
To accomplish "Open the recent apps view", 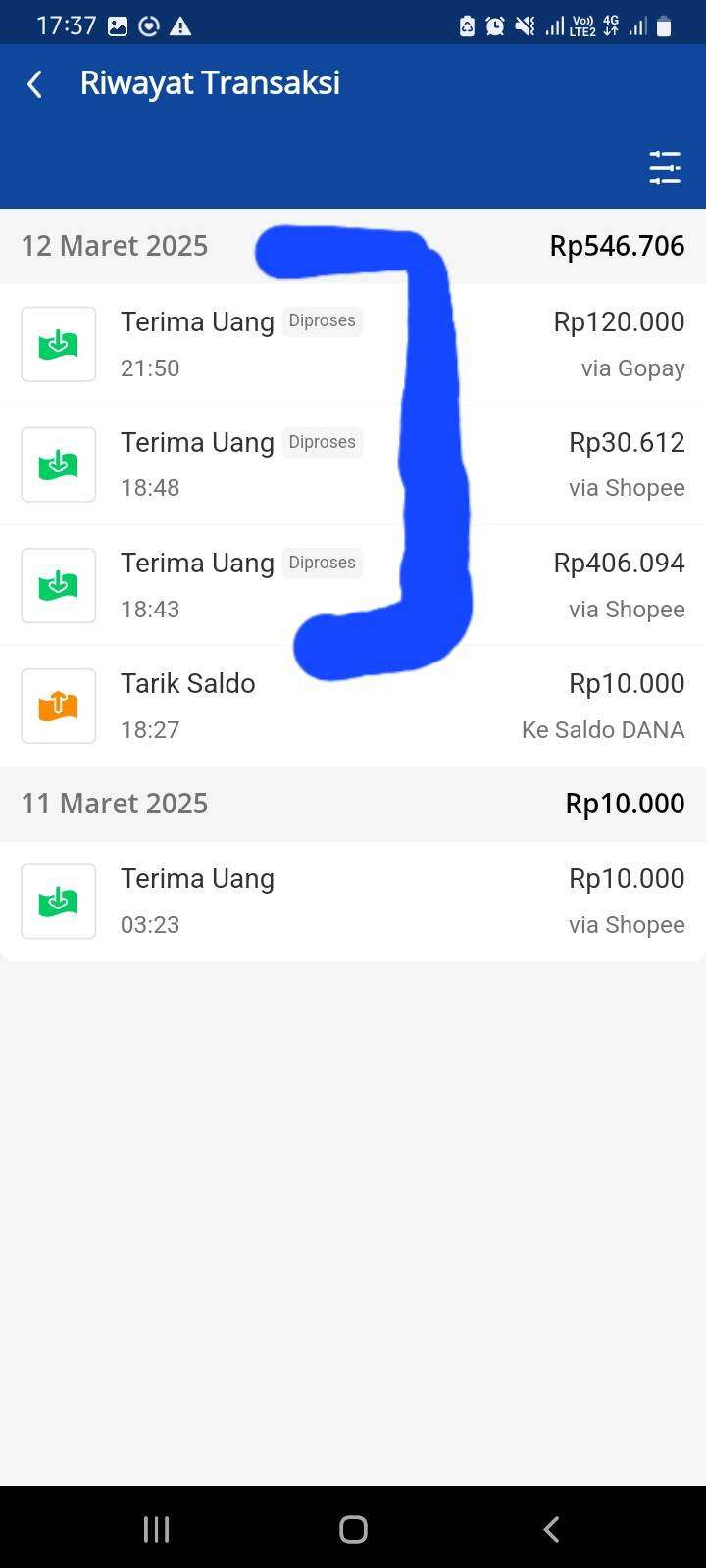I will tap(156, 1529).
